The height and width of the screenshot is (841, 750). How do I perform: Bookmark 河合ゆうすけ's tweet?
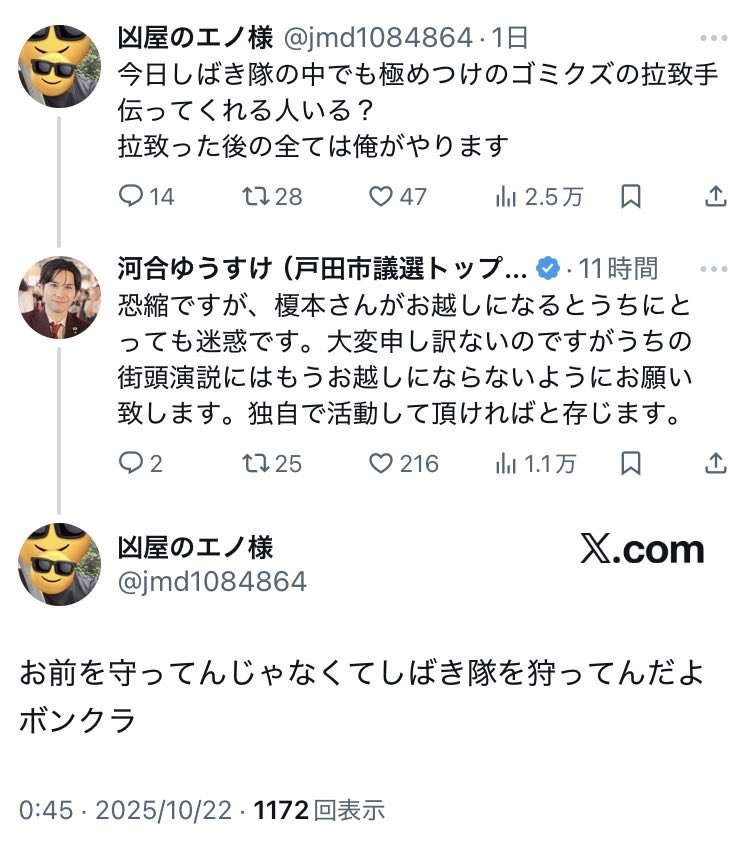coord(631,463)
